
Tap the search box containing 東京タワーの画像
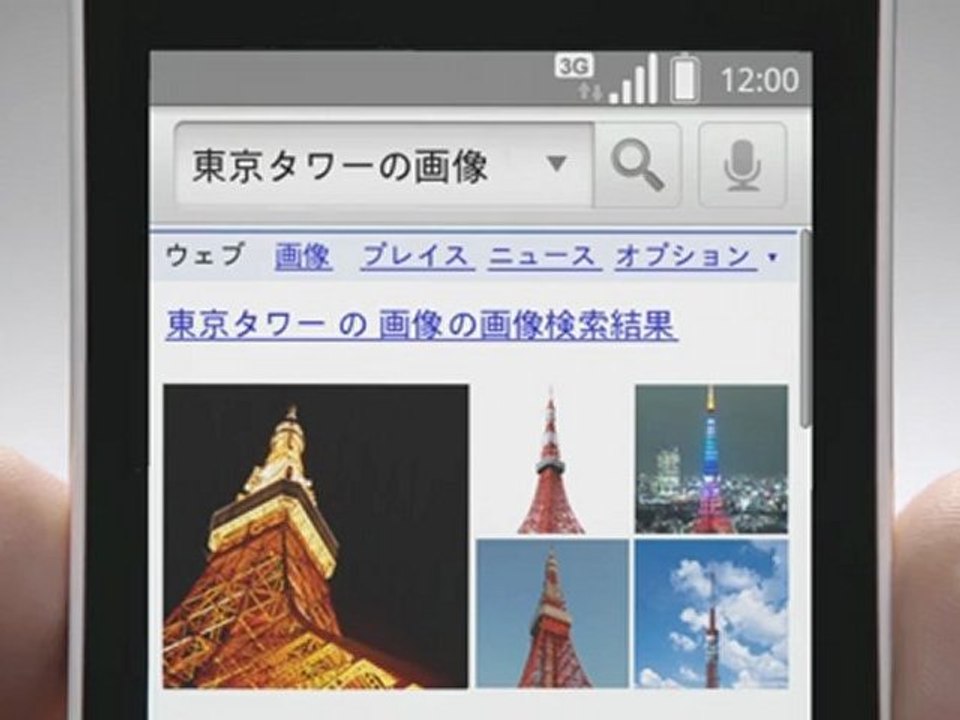pos(383,165)
